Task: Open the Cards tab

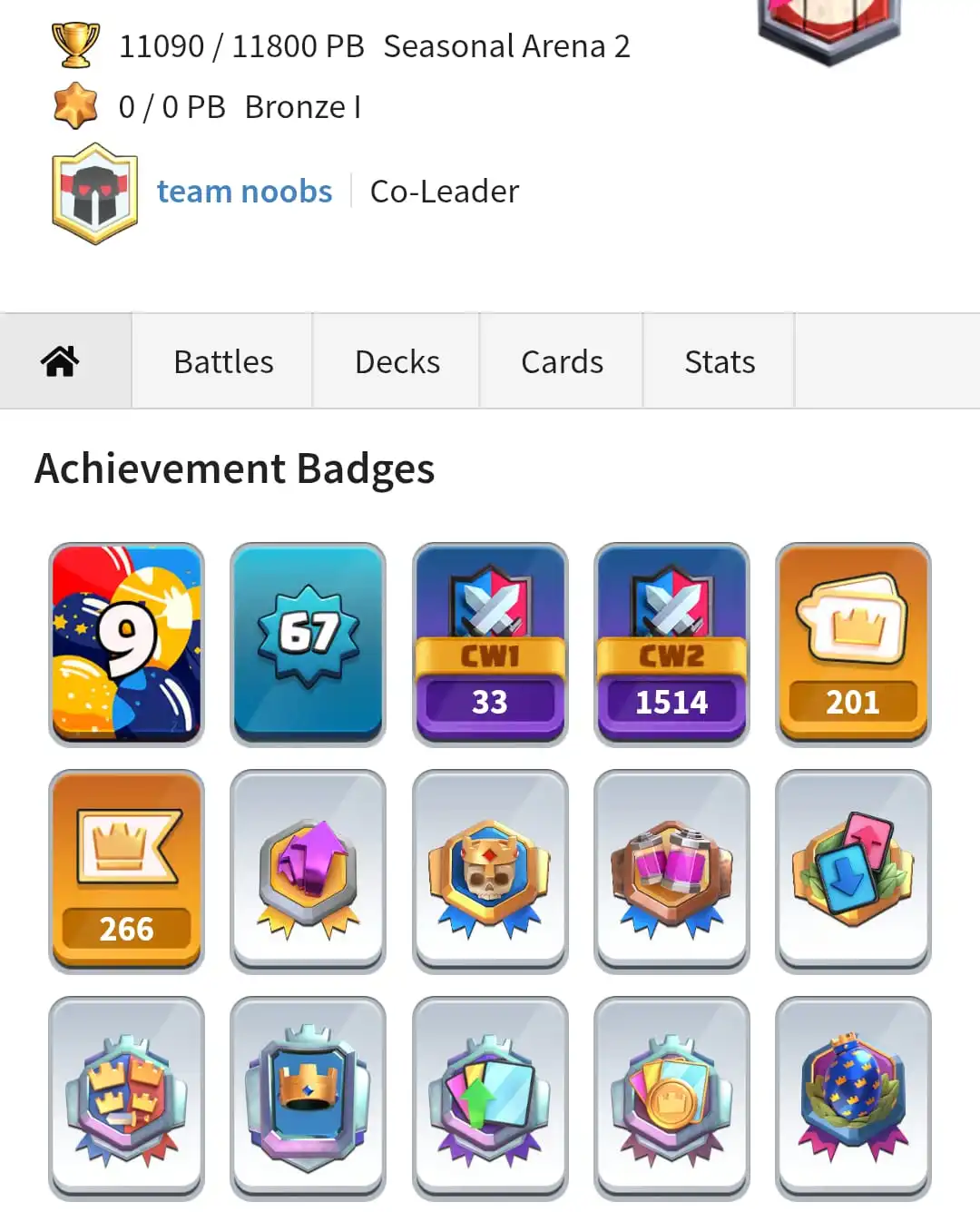Action: (562, 361)
